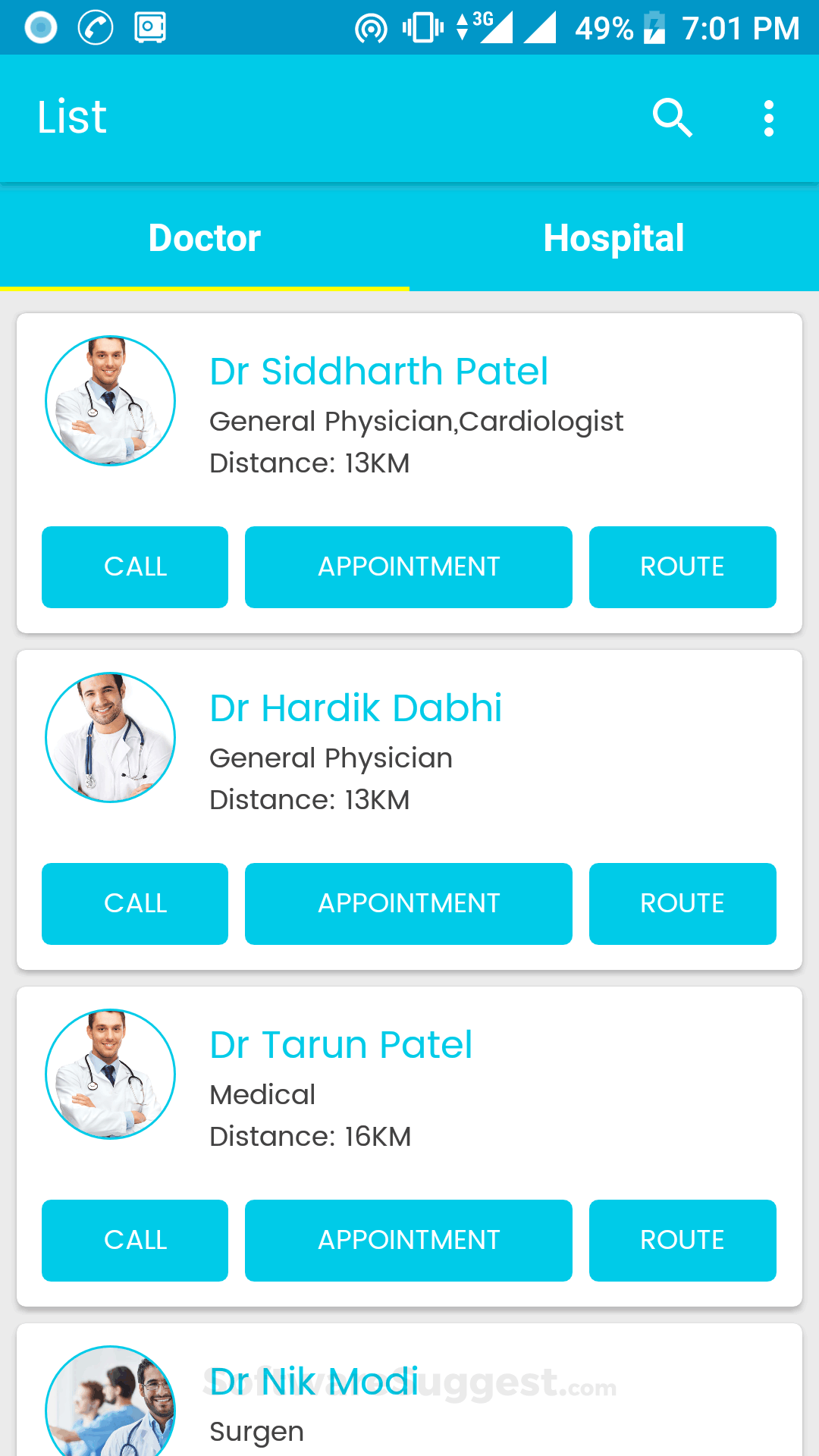Open the three-dot overflow menu

point(768,118)
